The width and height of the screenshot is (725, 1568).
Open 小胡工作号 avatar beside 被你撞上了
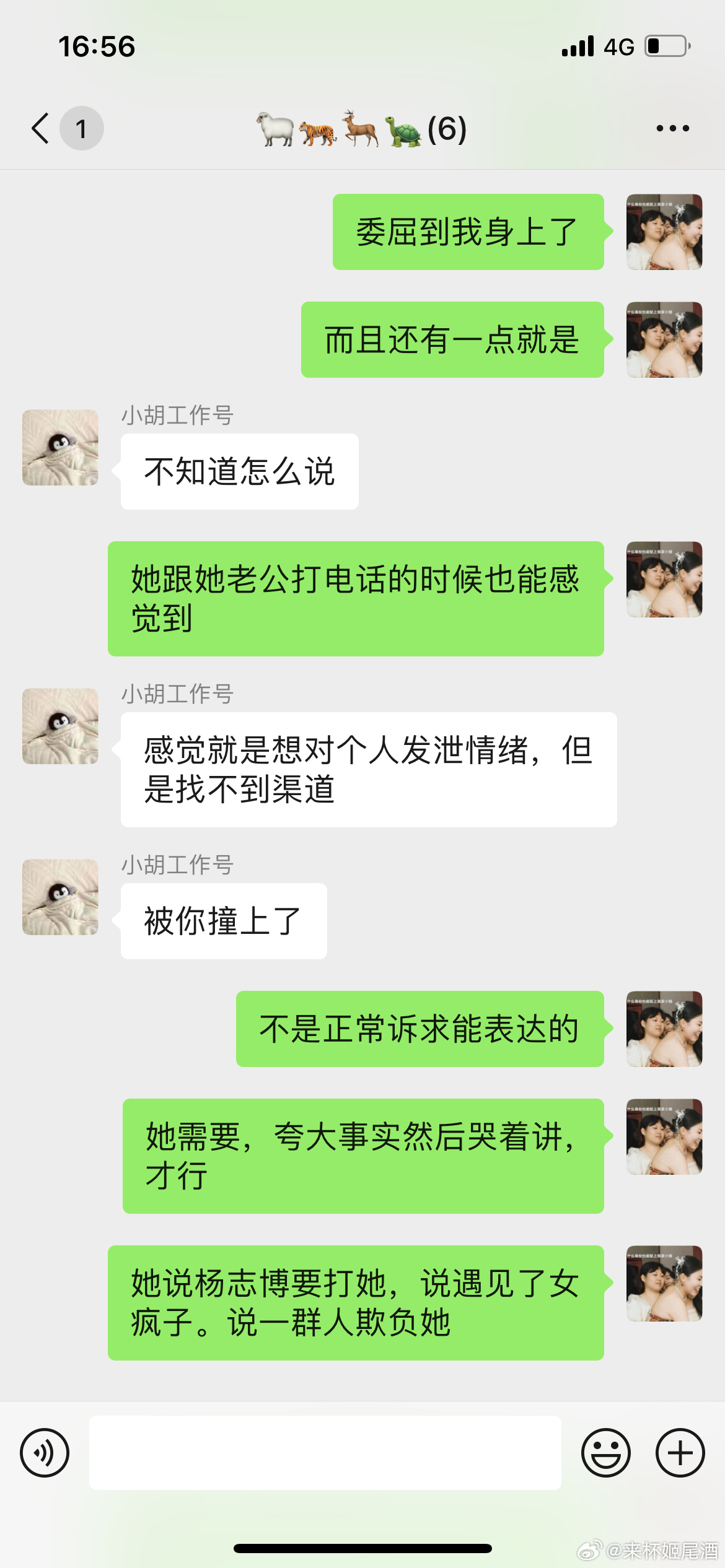click(x=60, y=897)
